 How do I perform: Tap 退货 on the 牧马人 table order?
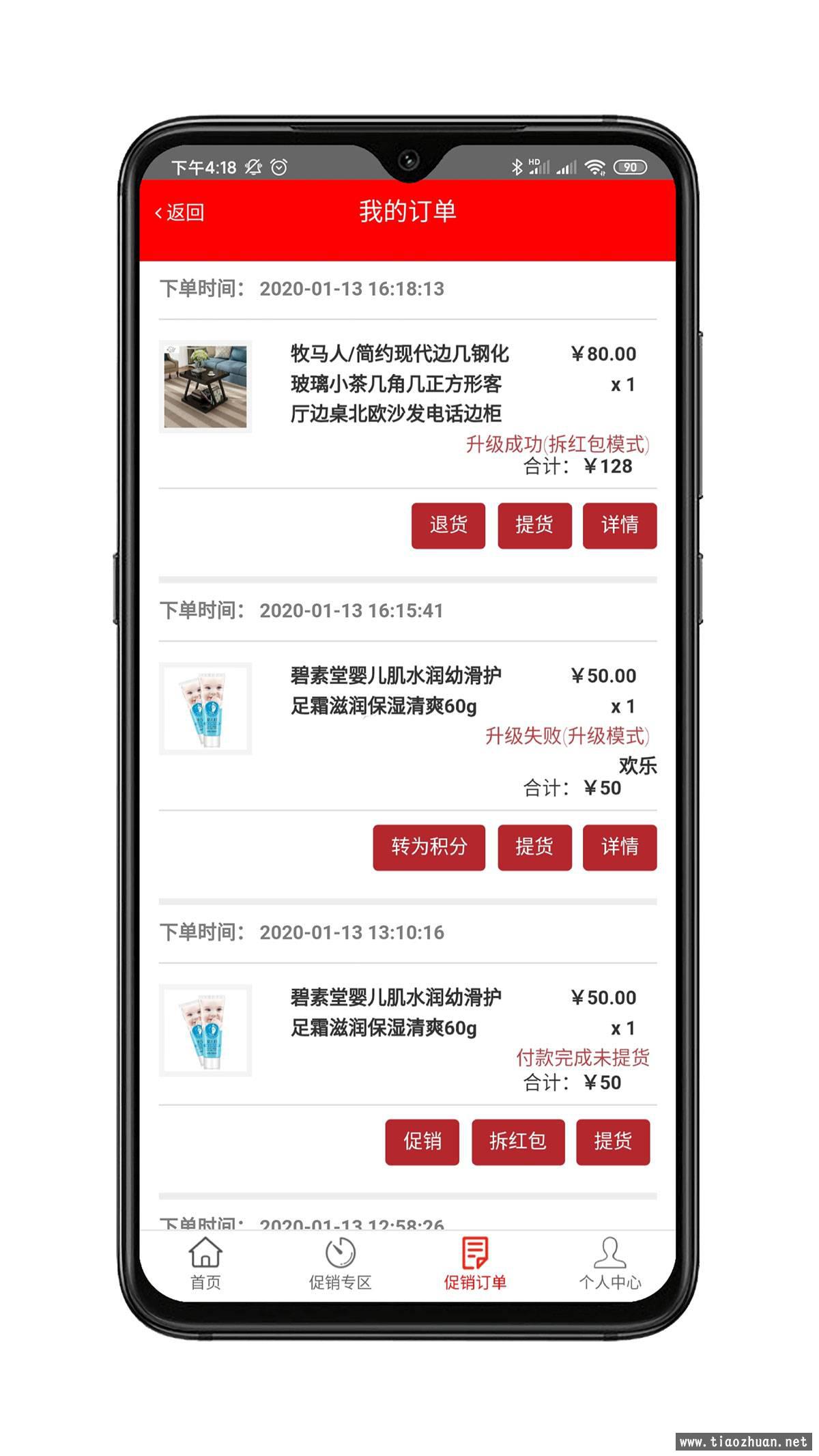point(448,526)
